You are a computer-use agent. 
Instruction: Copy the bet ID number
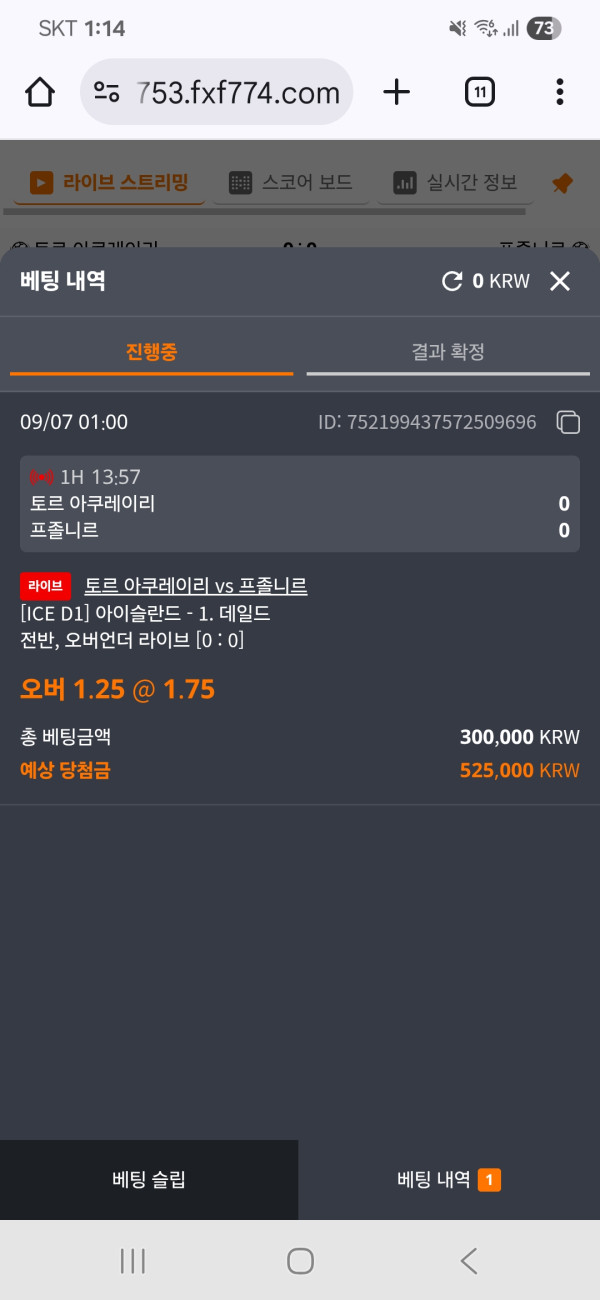(x=568, y=422)
